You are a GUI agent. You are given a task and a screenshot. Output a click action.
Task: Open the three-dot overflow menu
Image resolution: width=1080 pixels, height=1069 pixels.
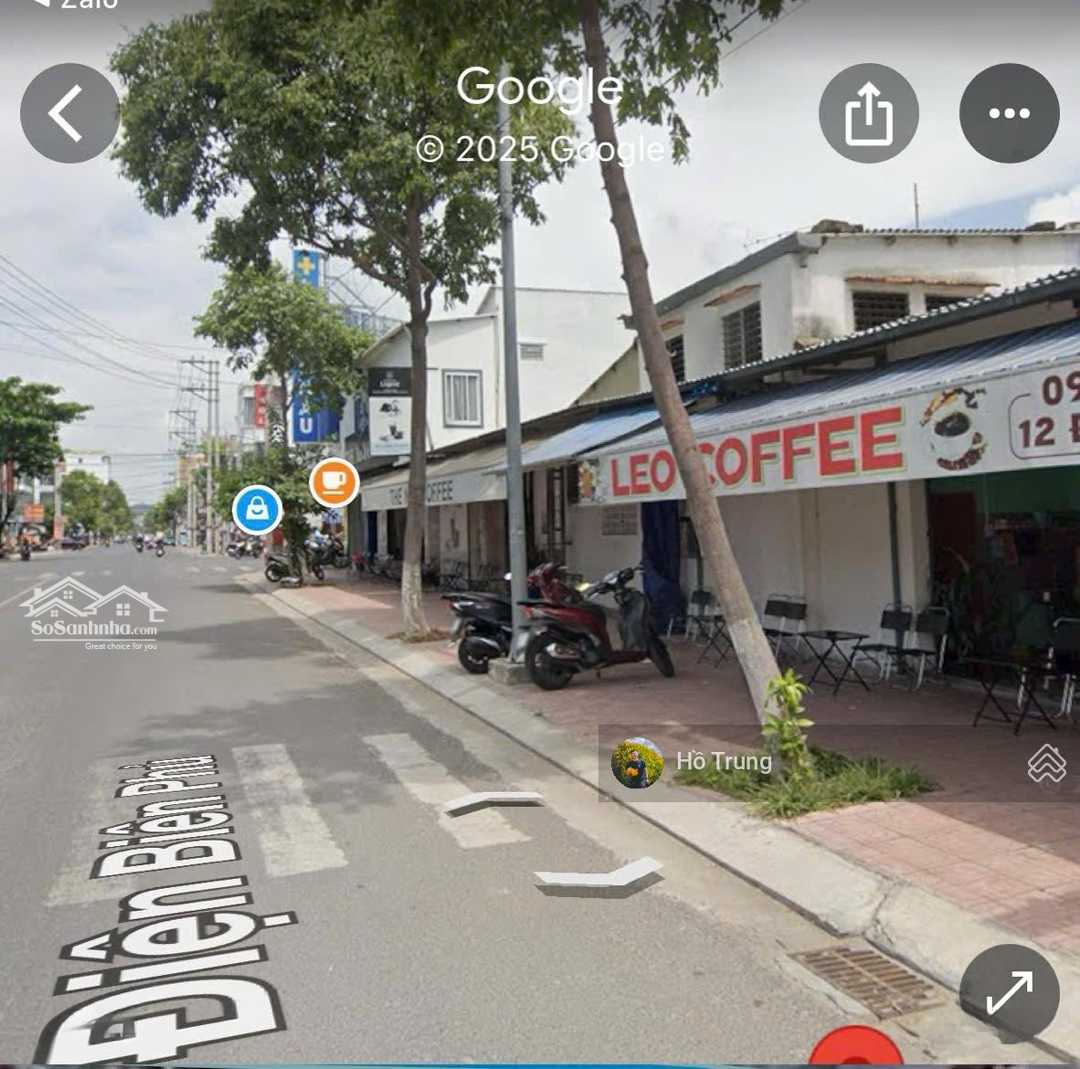coord(1008,113)
